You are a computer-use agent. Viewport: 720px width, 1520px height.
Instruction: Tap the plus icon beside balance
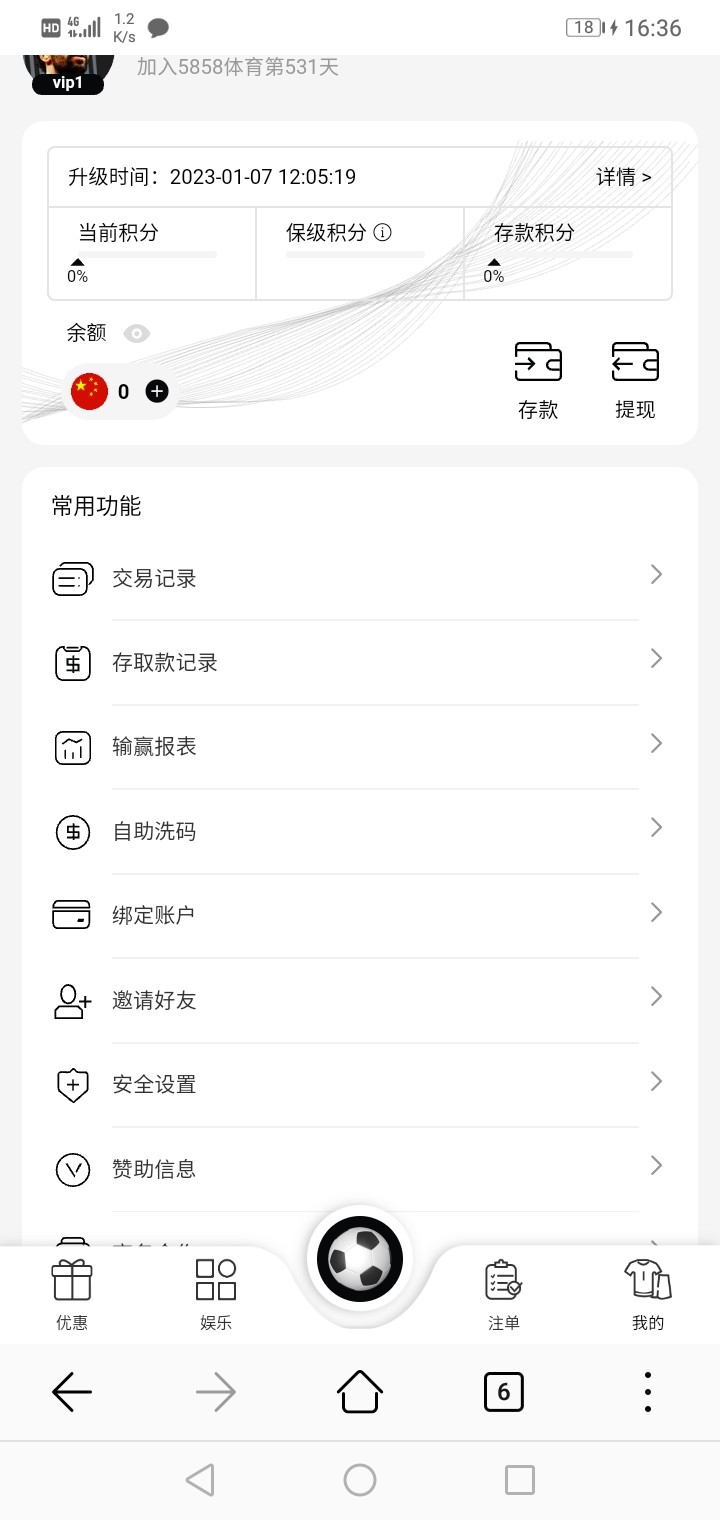coord(157,391)
